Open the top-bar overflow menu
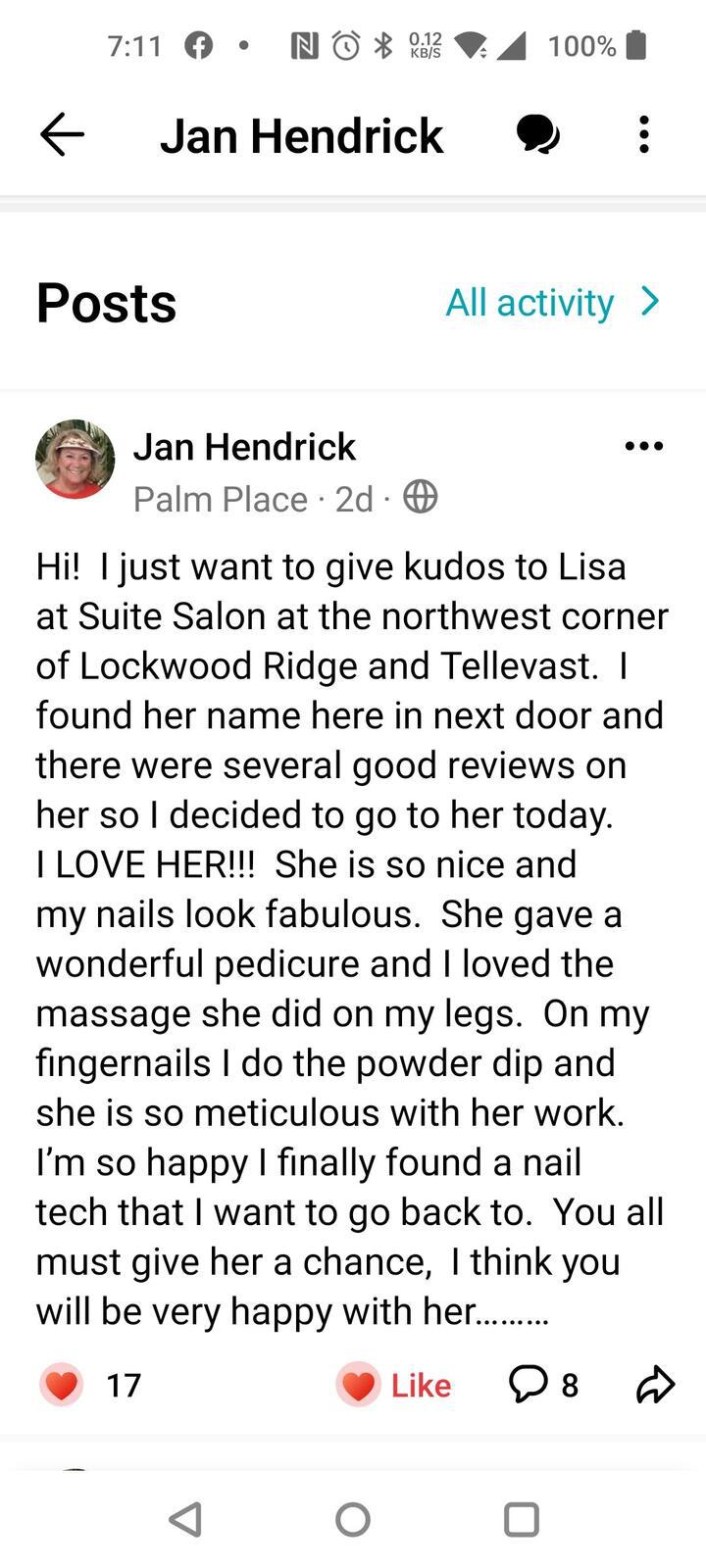The height and width of the screenshot is (1568, 706). 644,134
